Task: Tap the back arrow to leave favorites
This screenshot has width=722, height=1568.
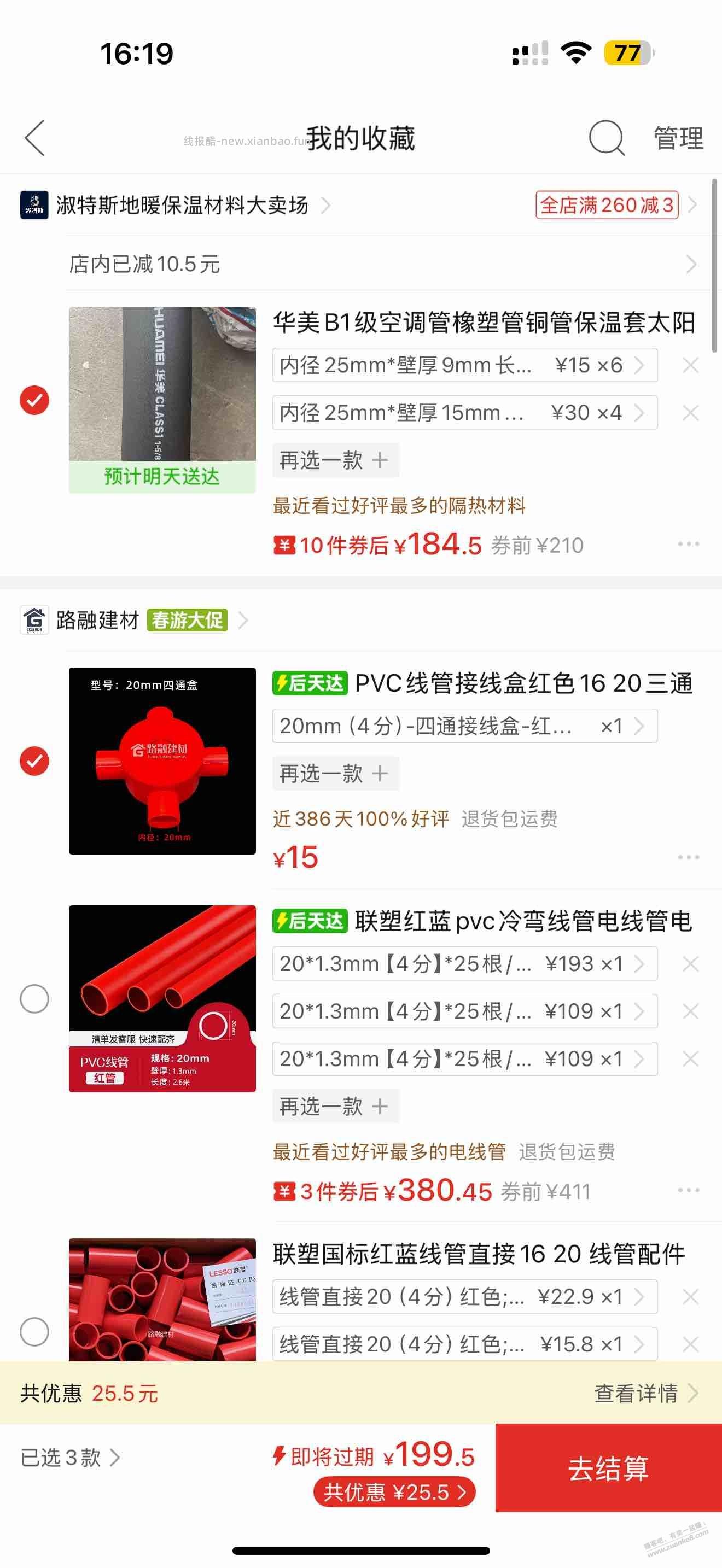Action: pyautogui.click(x=34, y=139)
